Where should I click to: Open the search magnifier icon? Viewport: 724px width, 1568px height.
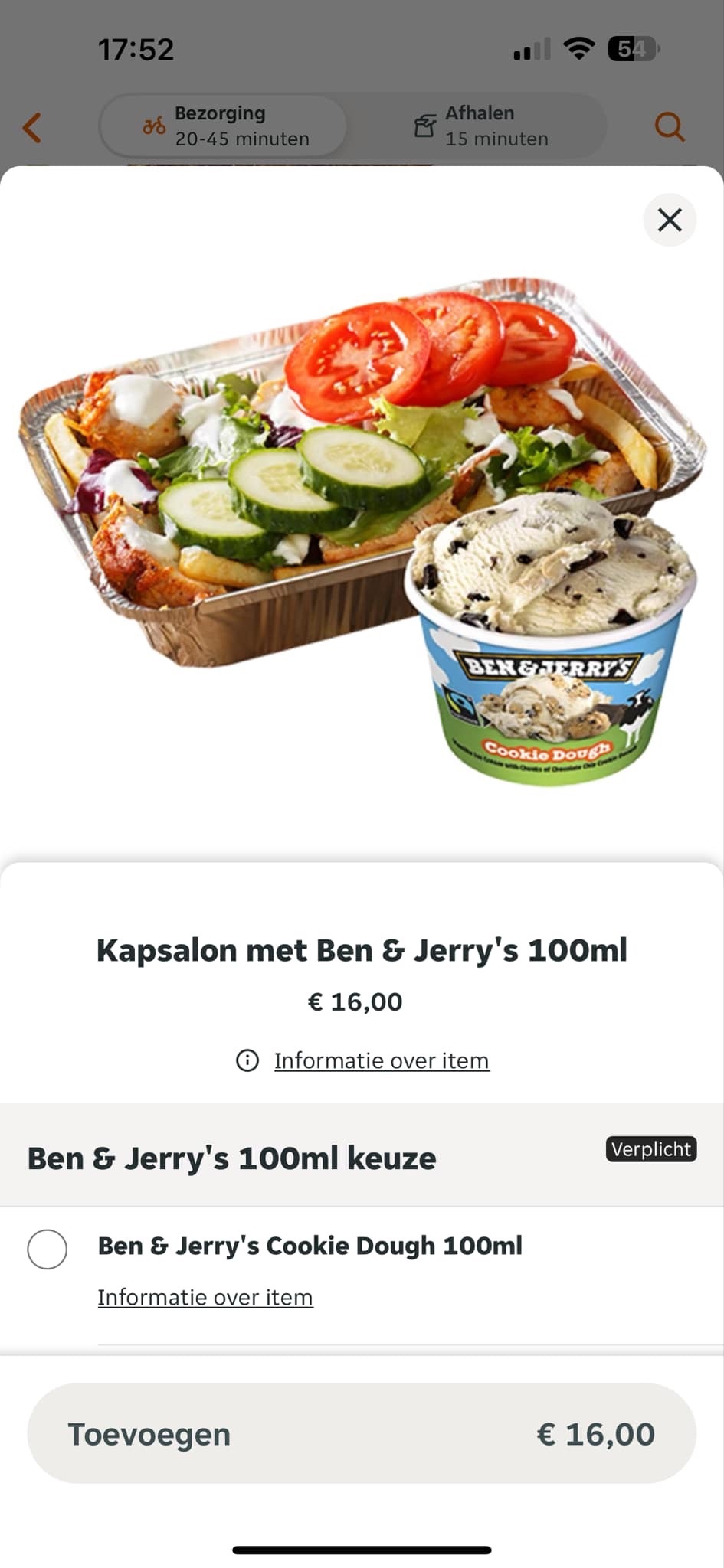click(x=669, y=127)
